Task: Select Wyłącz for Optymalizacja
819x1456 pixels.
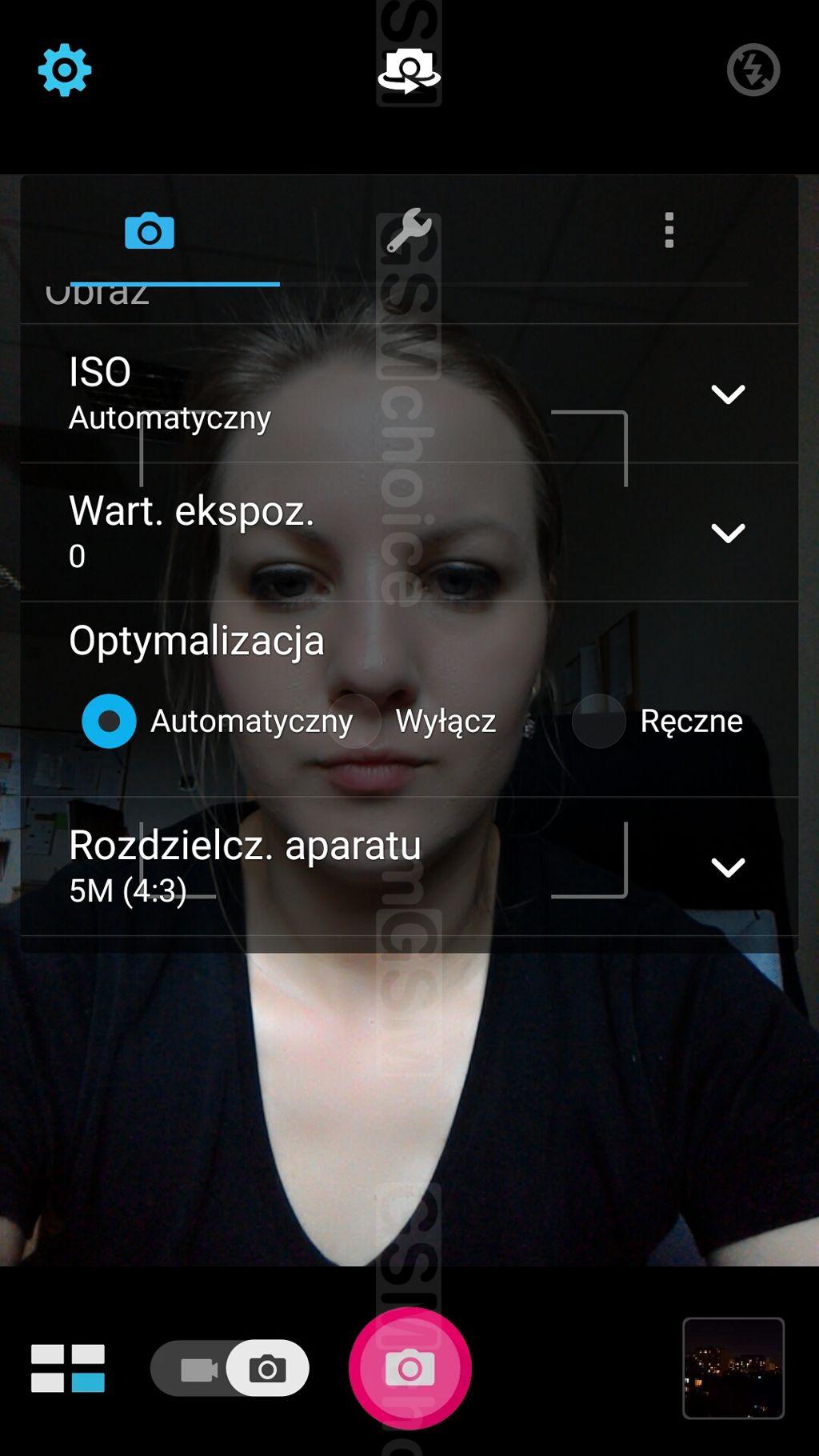Action: (x=356, y=721)
